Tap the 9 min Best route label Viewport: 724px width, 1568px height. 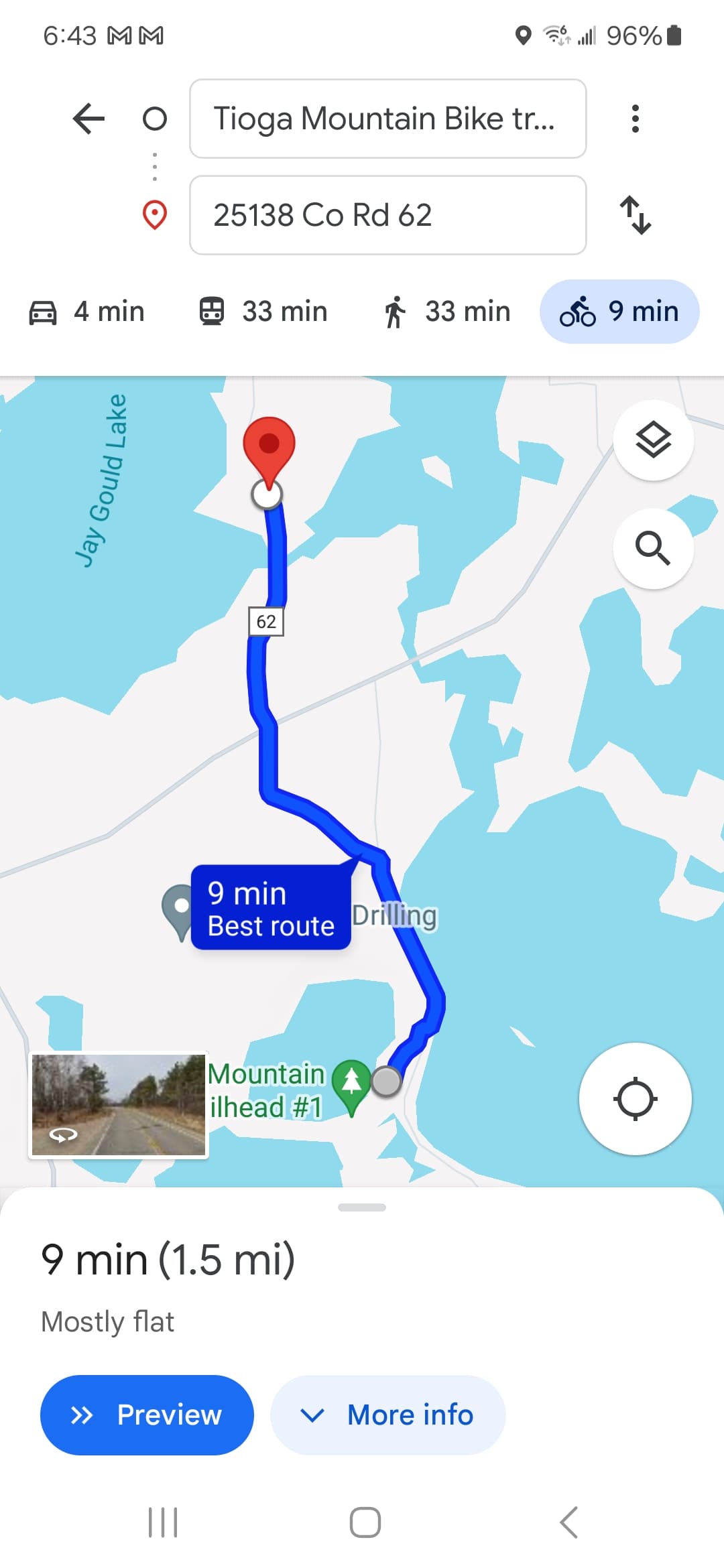point(271,908)
